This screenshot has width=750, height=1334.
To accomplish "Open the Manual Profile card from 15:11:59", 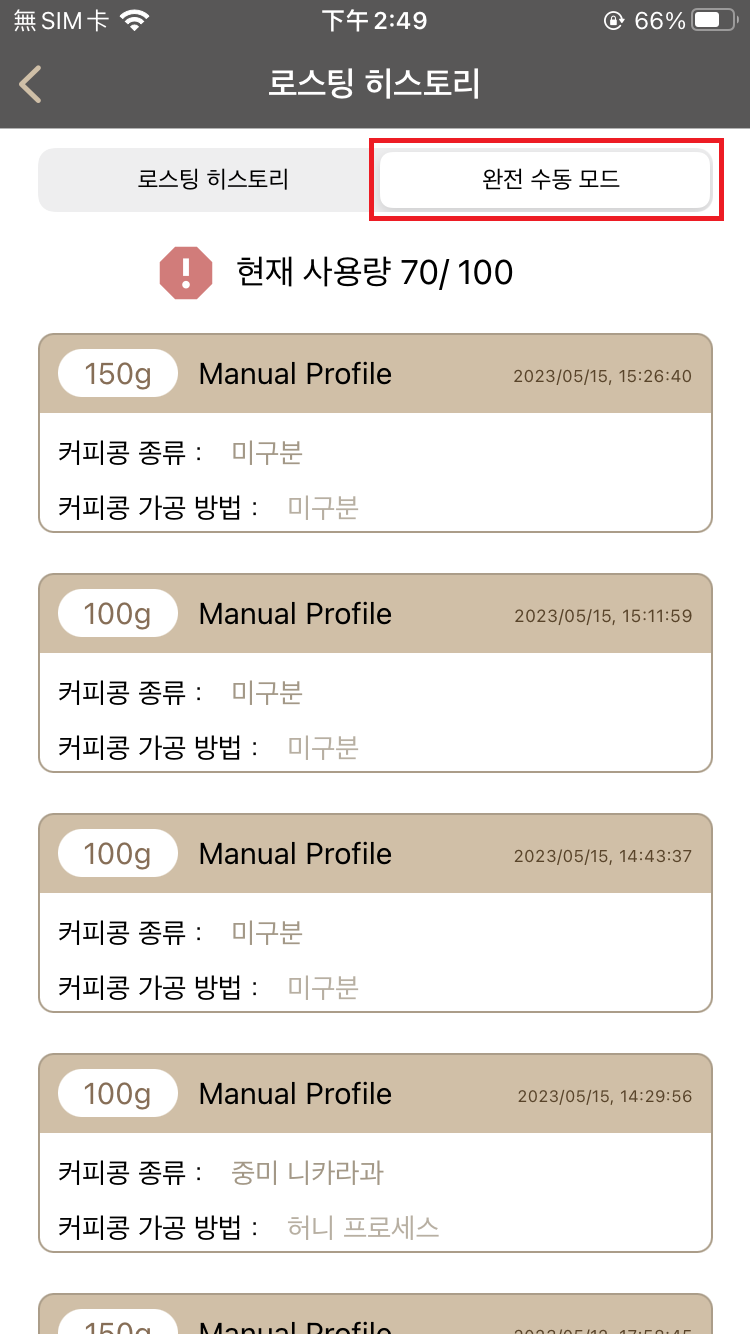I will click(x=375, y=673).
